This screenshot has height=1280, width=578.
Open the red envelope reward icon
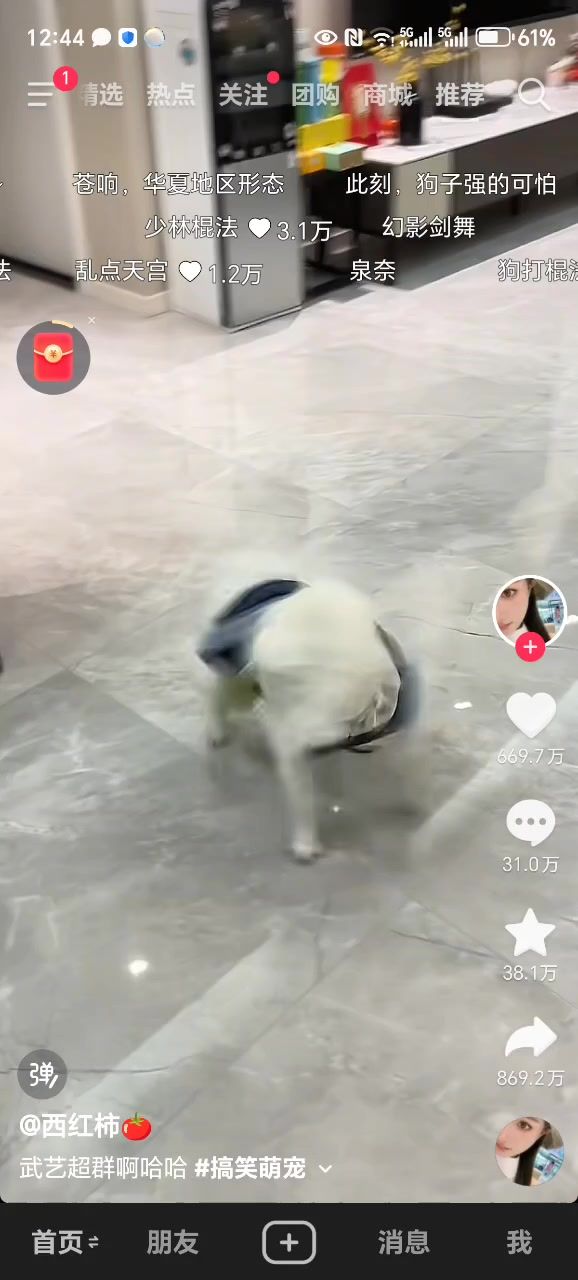[53, 358]
